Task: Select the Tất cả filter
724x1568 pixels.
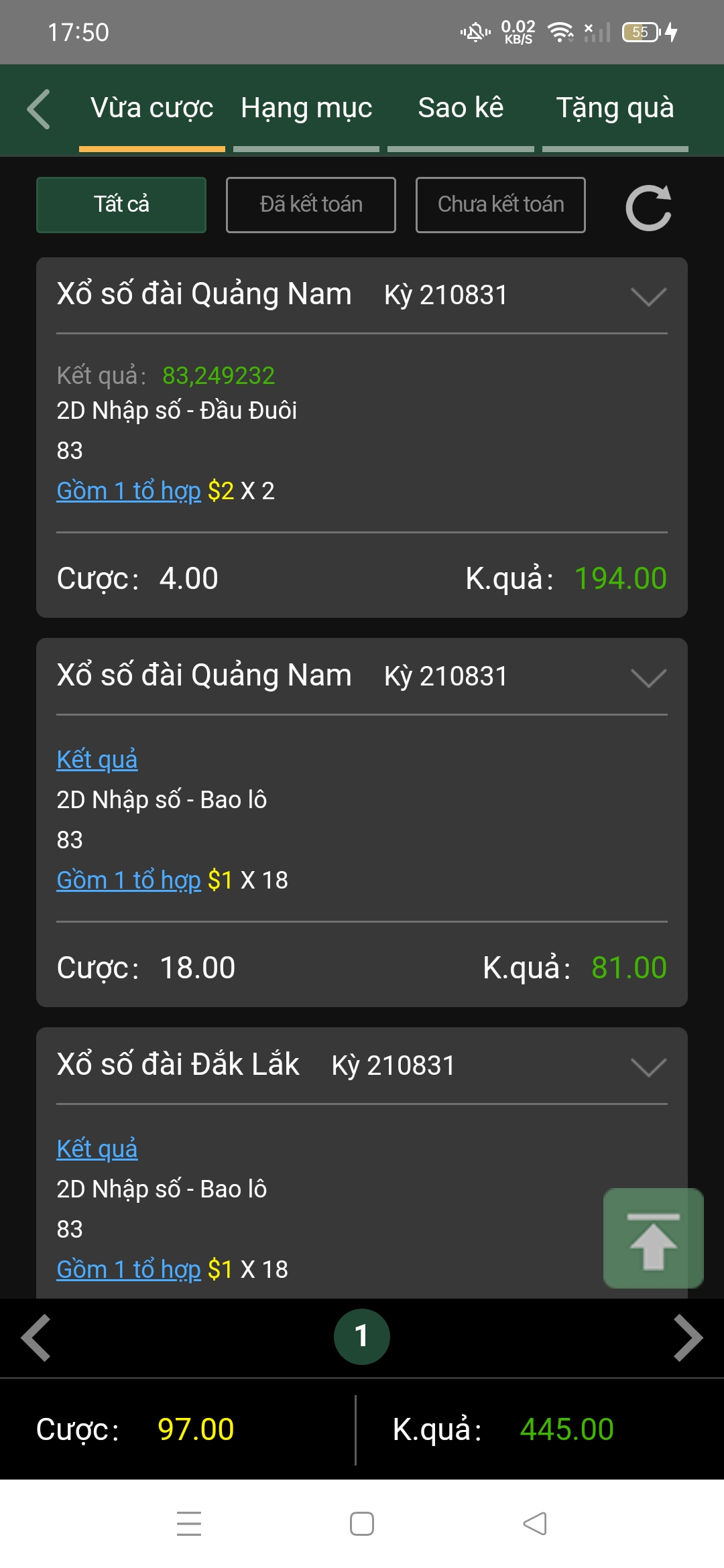Action: tap(121, 204)
